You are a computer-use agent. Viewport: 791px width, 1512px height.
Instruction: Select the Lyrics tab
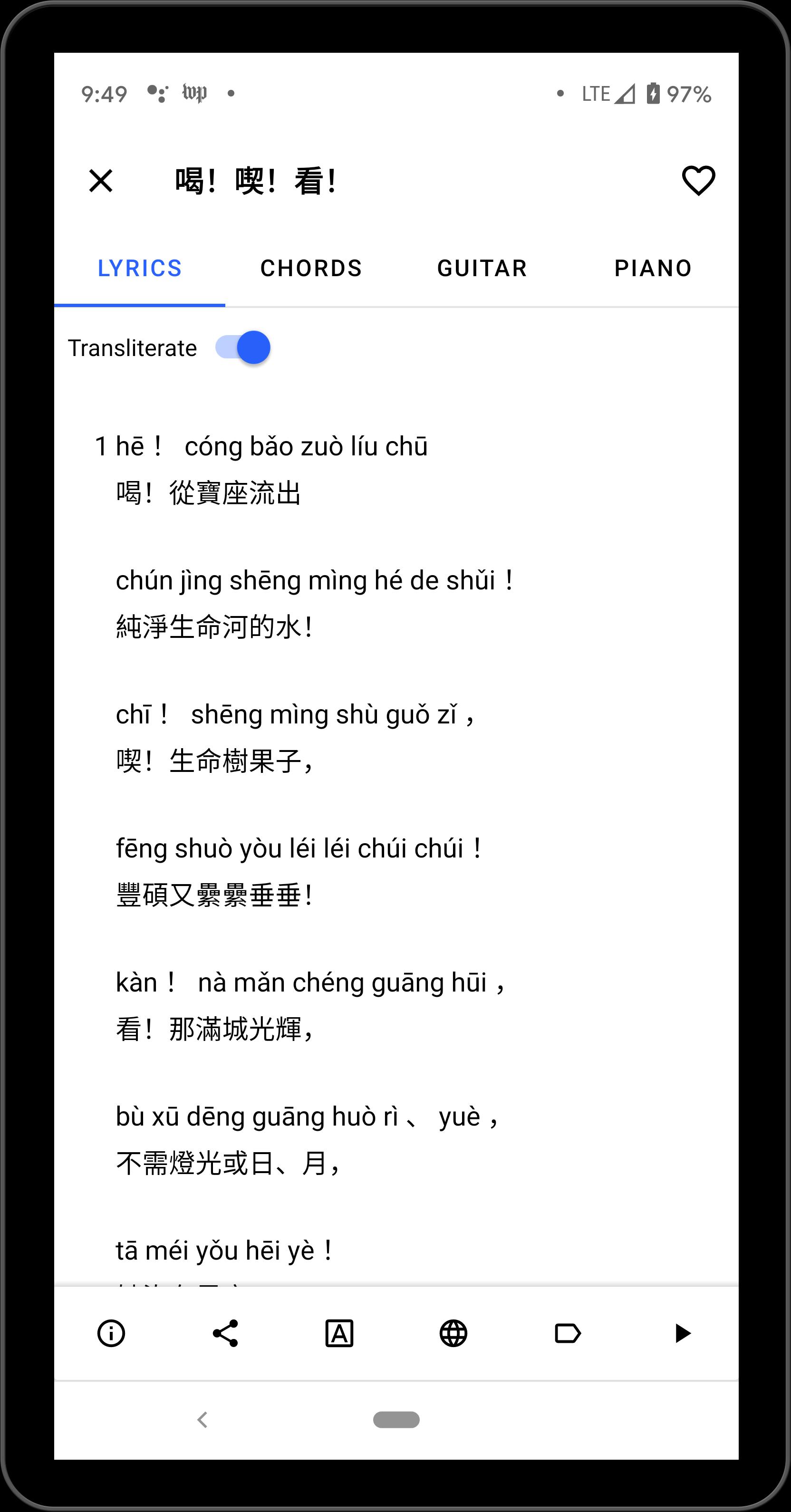coord(140,268)
